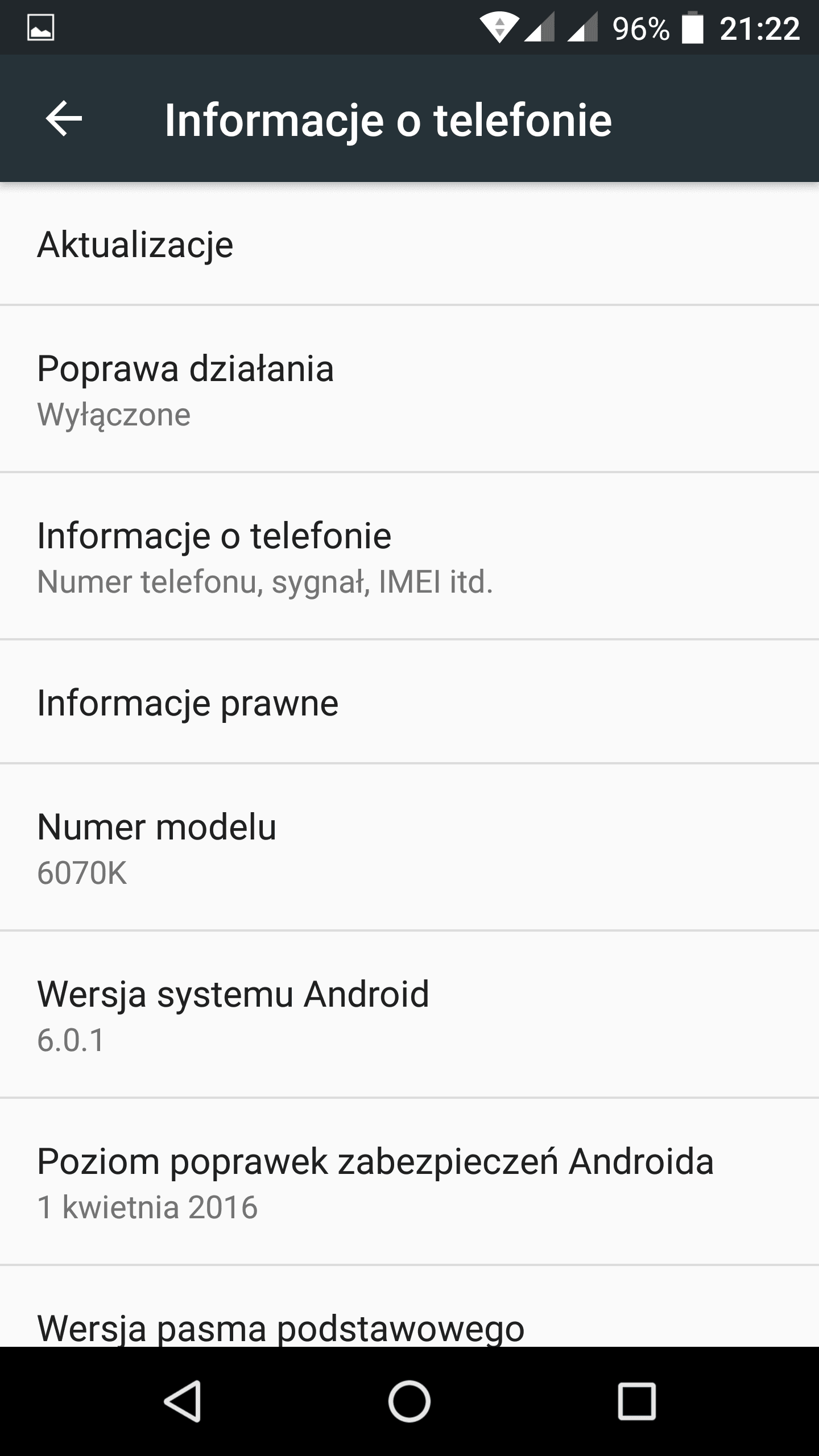The width and height of the screenshot is (819, 1456).
Task: Open Informacje prawne
Action: tap(409, 702)
